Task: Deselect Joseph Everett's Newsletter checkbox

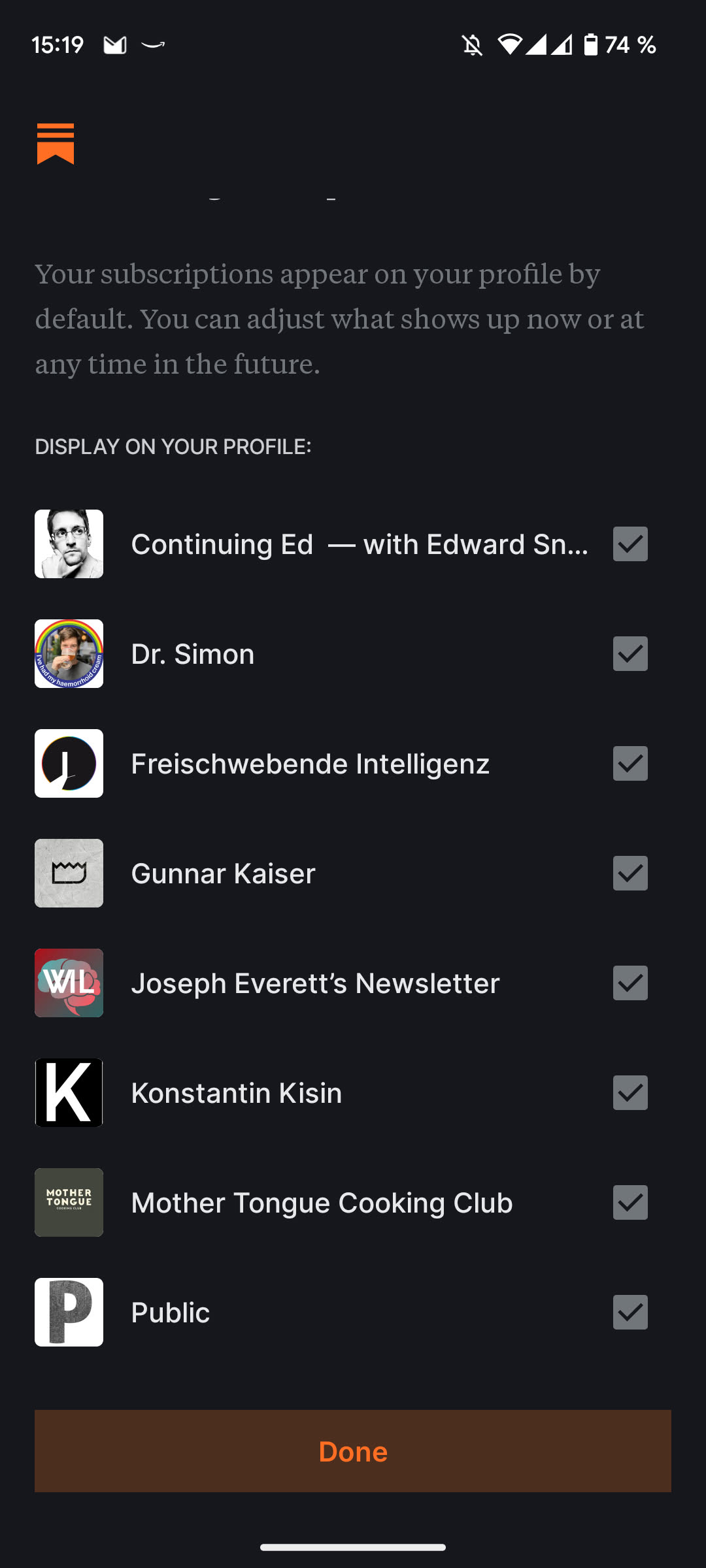Action: 630,983
